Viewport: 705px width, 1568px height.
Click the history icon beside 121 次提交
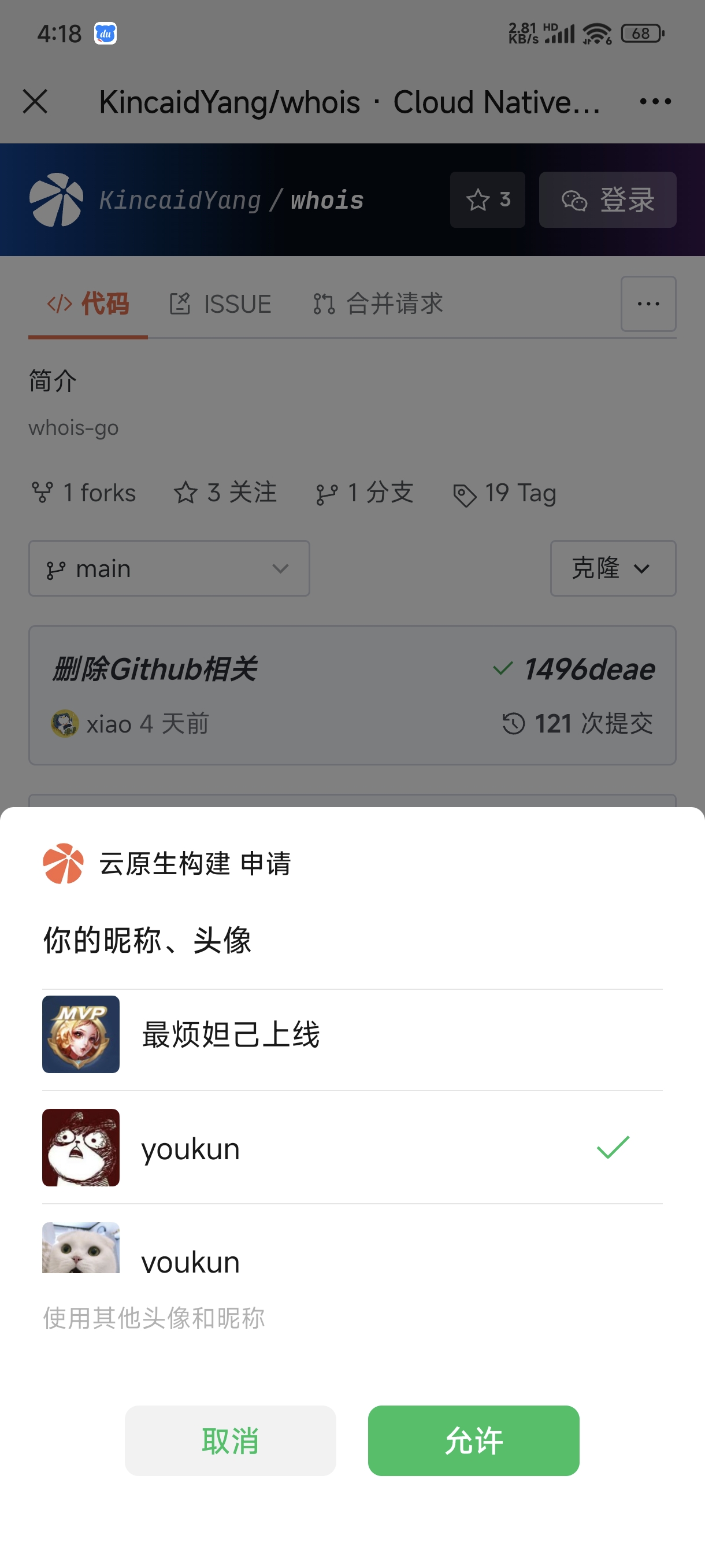click(x=514, y=724)
